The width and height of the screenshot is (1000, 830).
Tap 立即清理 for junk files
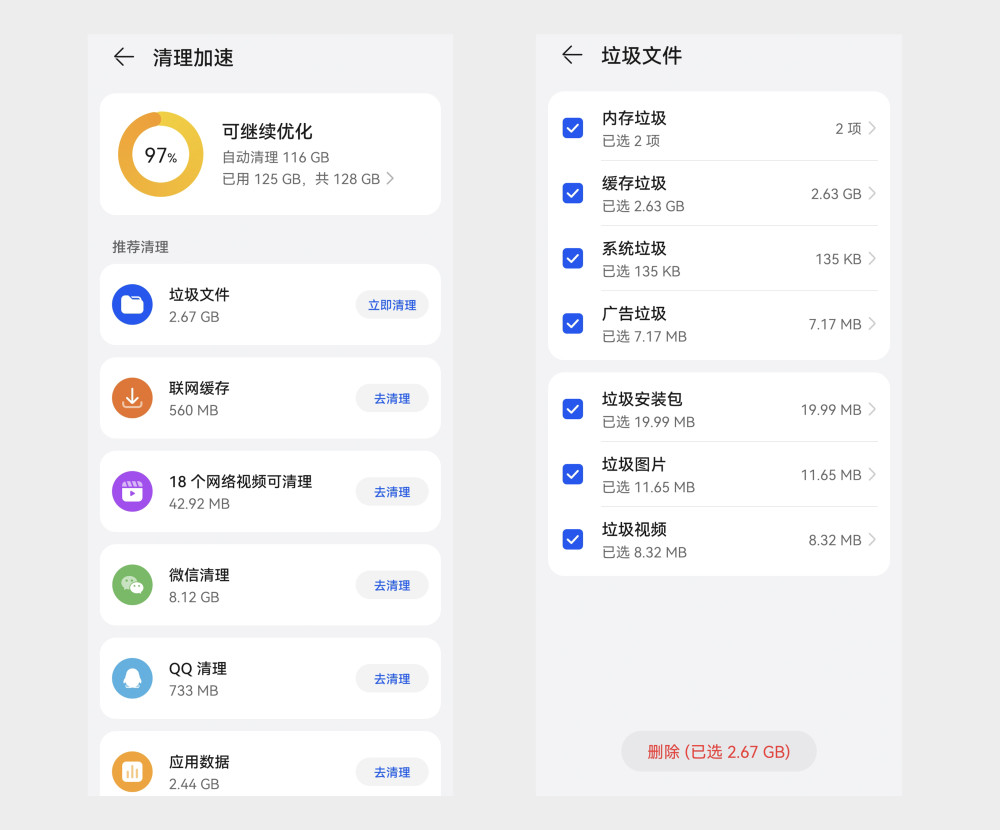tap(392, 305)
